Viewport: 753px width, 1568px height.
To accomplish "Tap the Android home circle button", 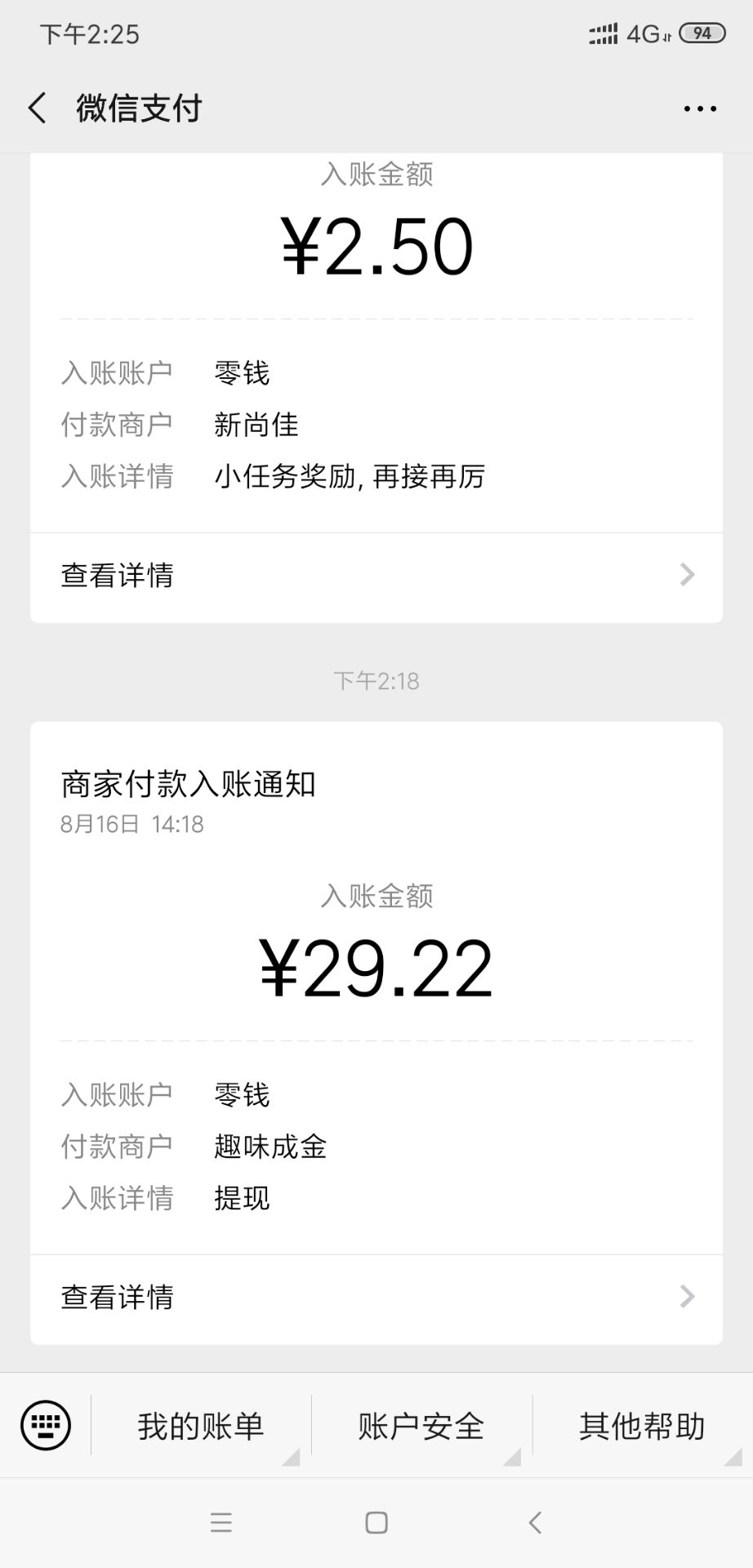I will [376, 1522].
